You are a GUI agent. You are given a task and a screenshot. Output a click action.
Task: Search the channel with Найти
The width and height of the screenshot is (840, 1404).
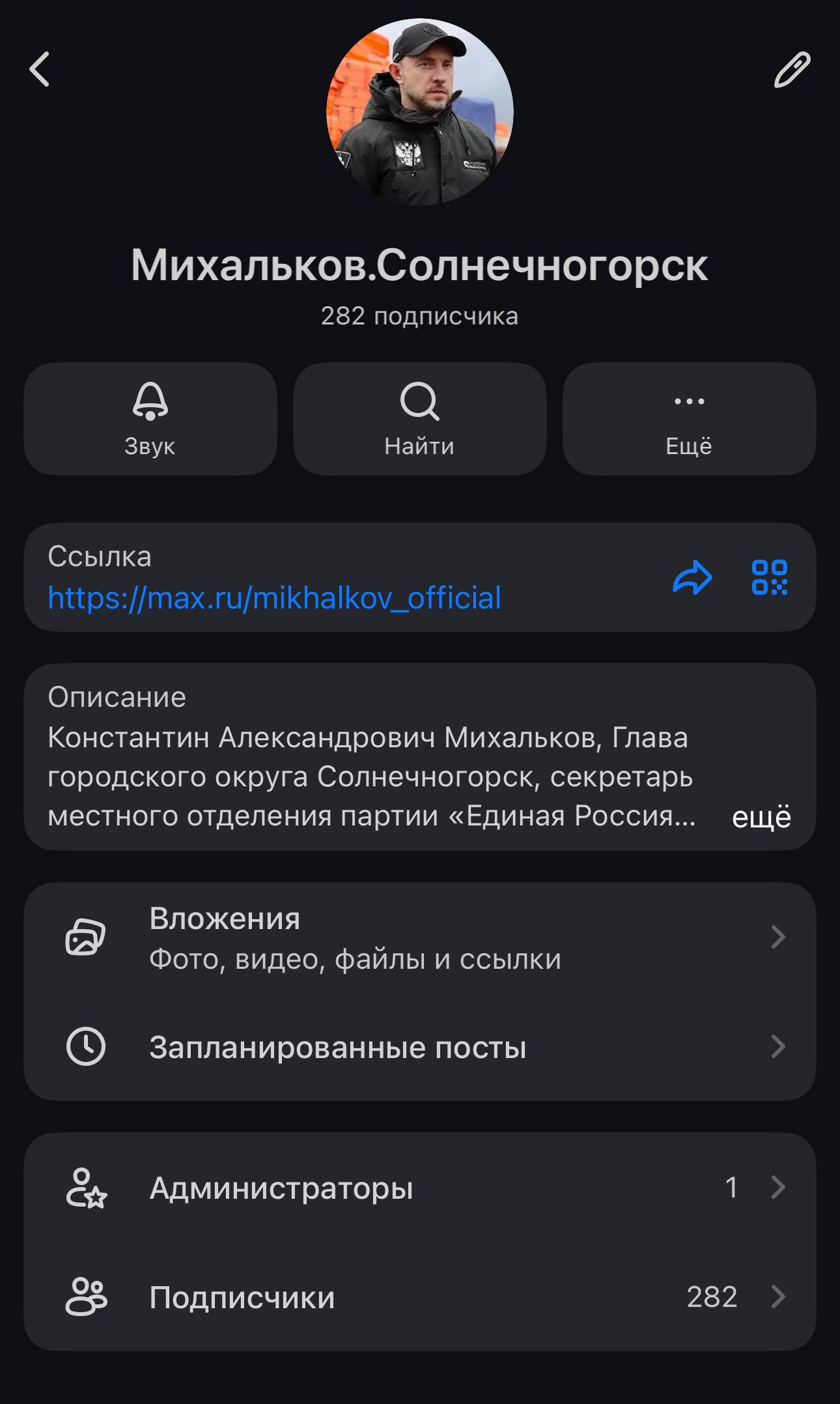[x=419, y=419]
